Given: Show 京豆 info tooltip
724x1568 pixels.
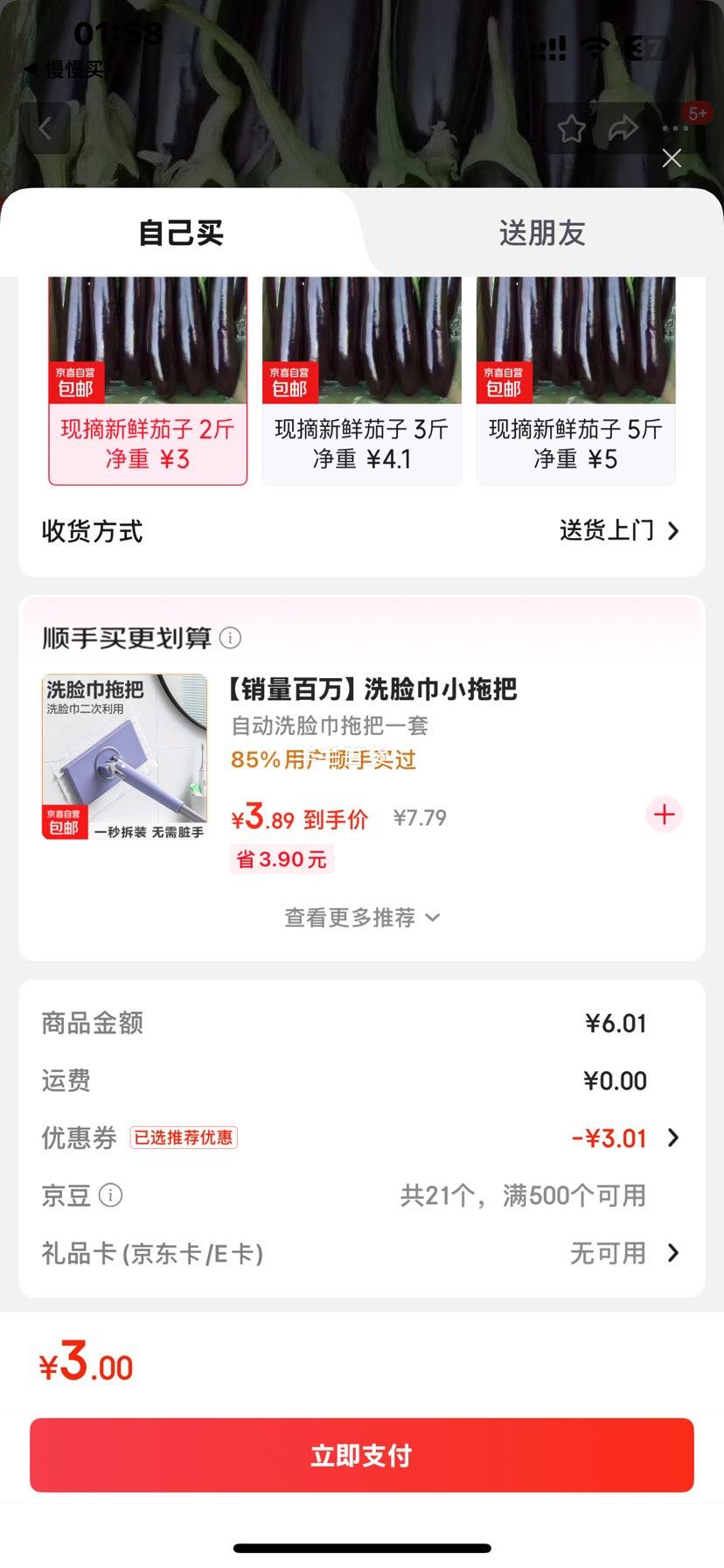Looking at the screenshot, I should [111, 1195].
